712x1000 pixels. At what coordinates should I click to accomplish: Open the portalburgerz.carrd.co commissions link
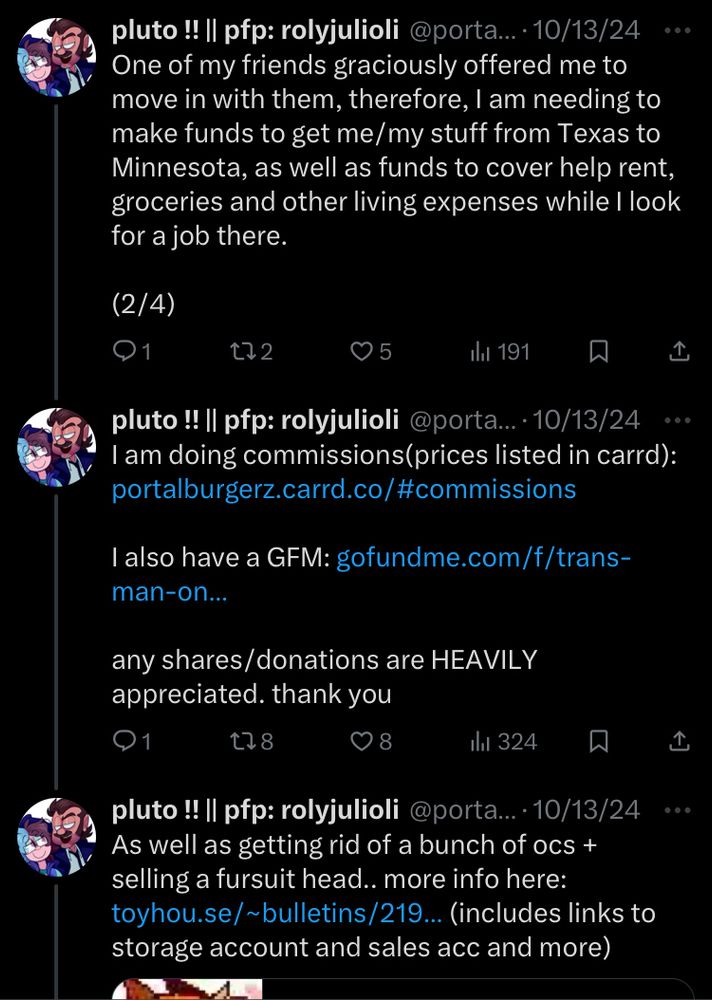point(344,489)
